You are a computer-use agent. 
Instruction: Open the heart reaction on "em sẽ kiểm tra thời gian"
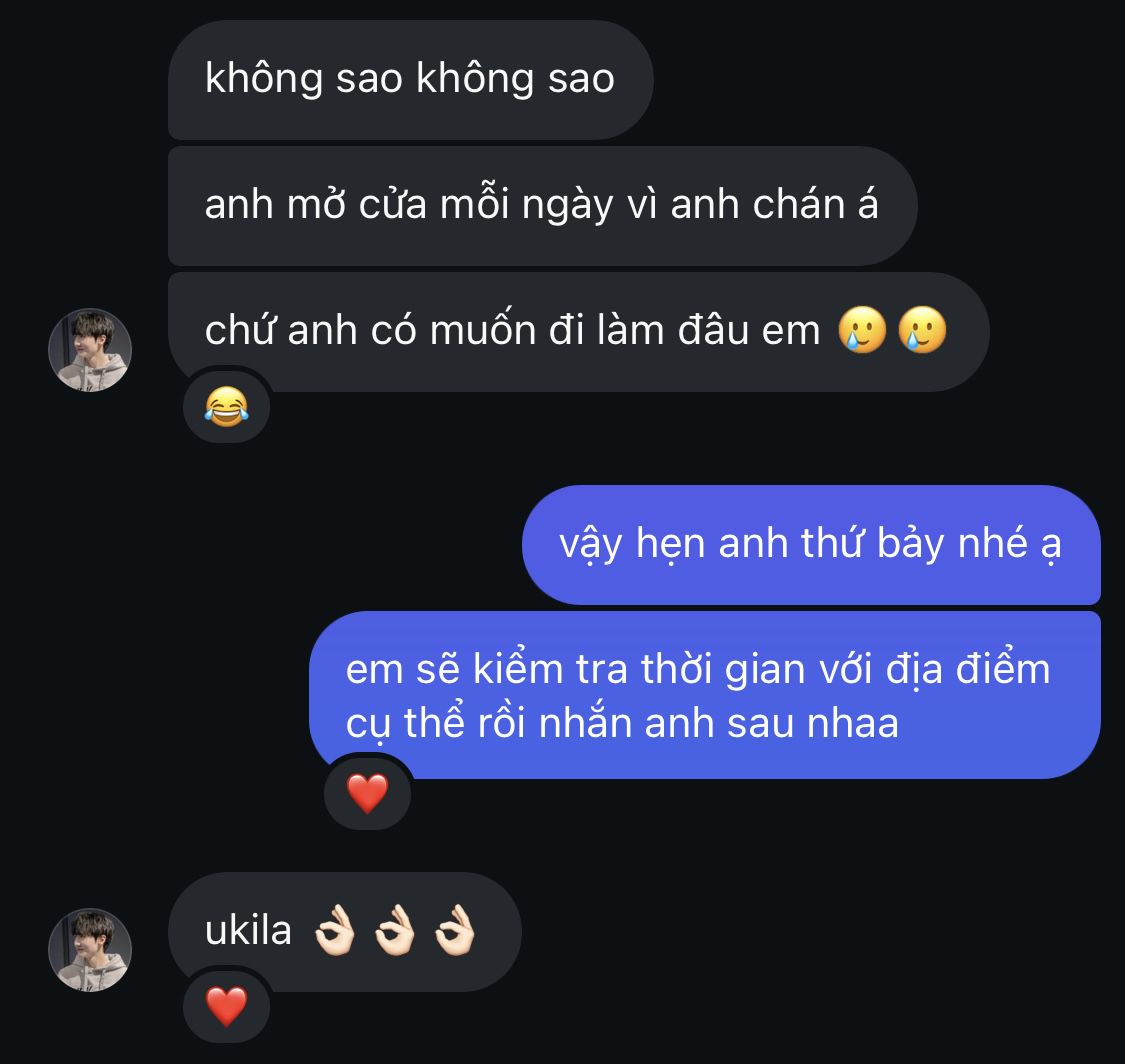pyautogui.click(x=367, y=794)
